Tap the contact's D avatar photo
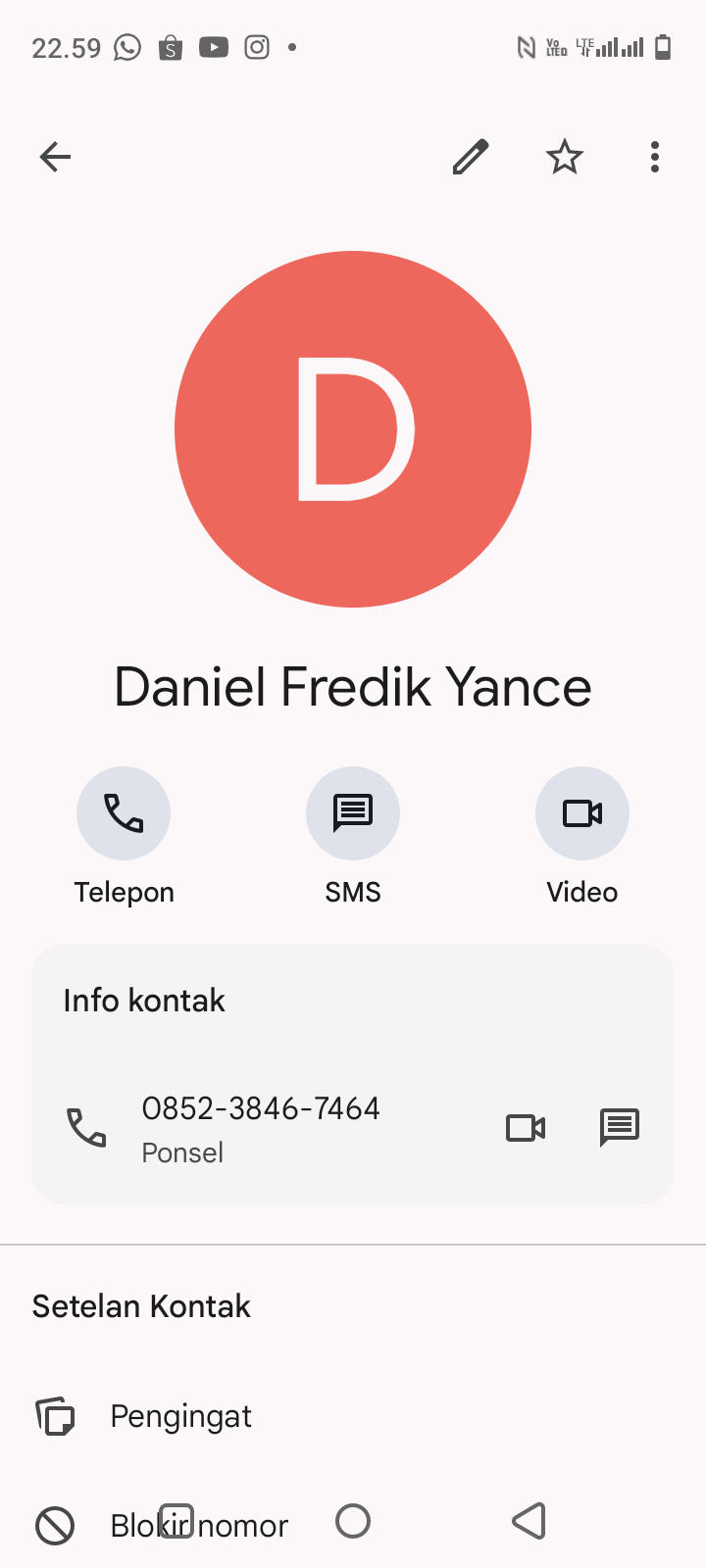Viewport: 706px width, 1568px height. [x=353, y=429]
